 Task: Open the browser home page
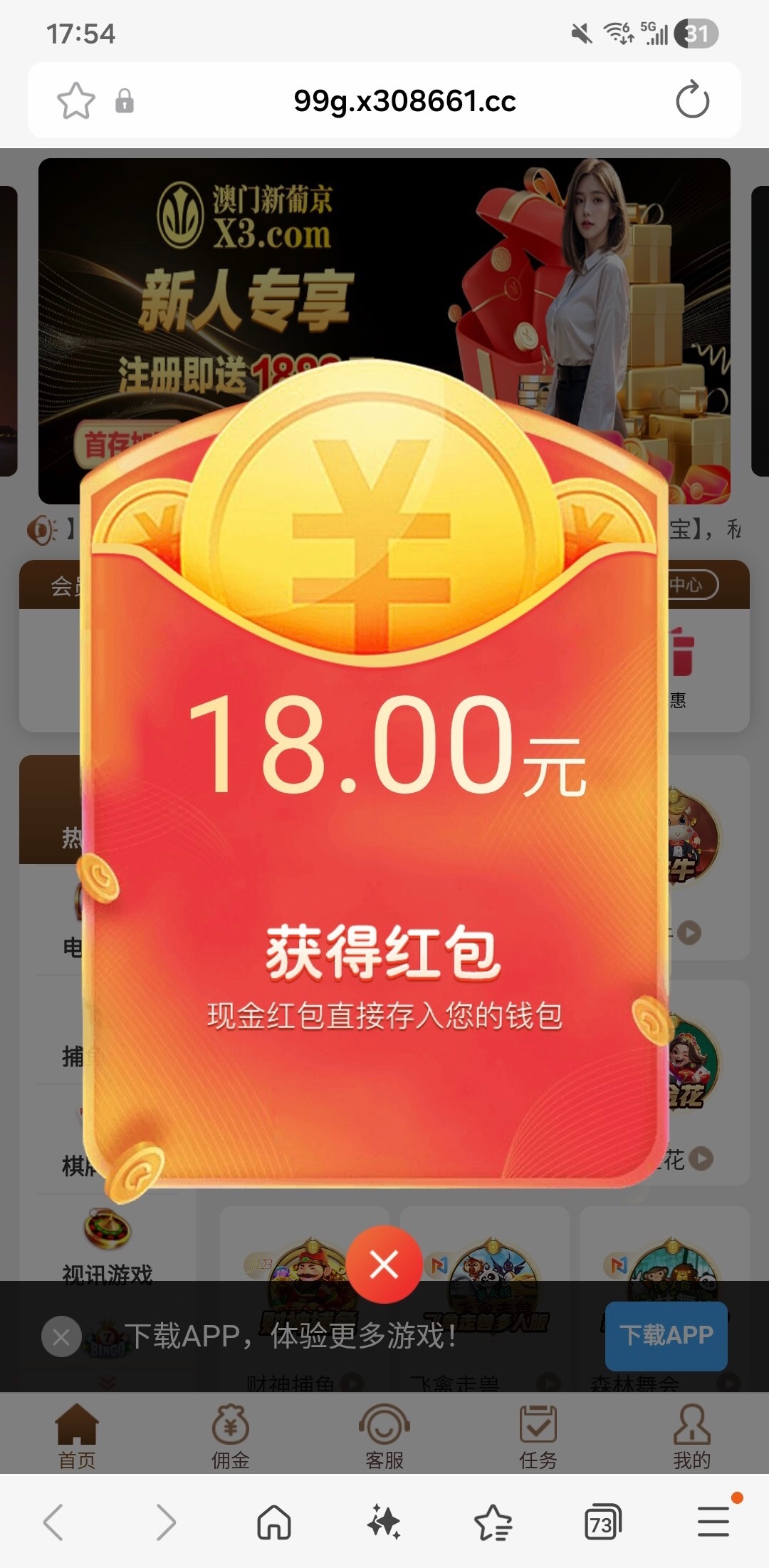click(274, 1522)
